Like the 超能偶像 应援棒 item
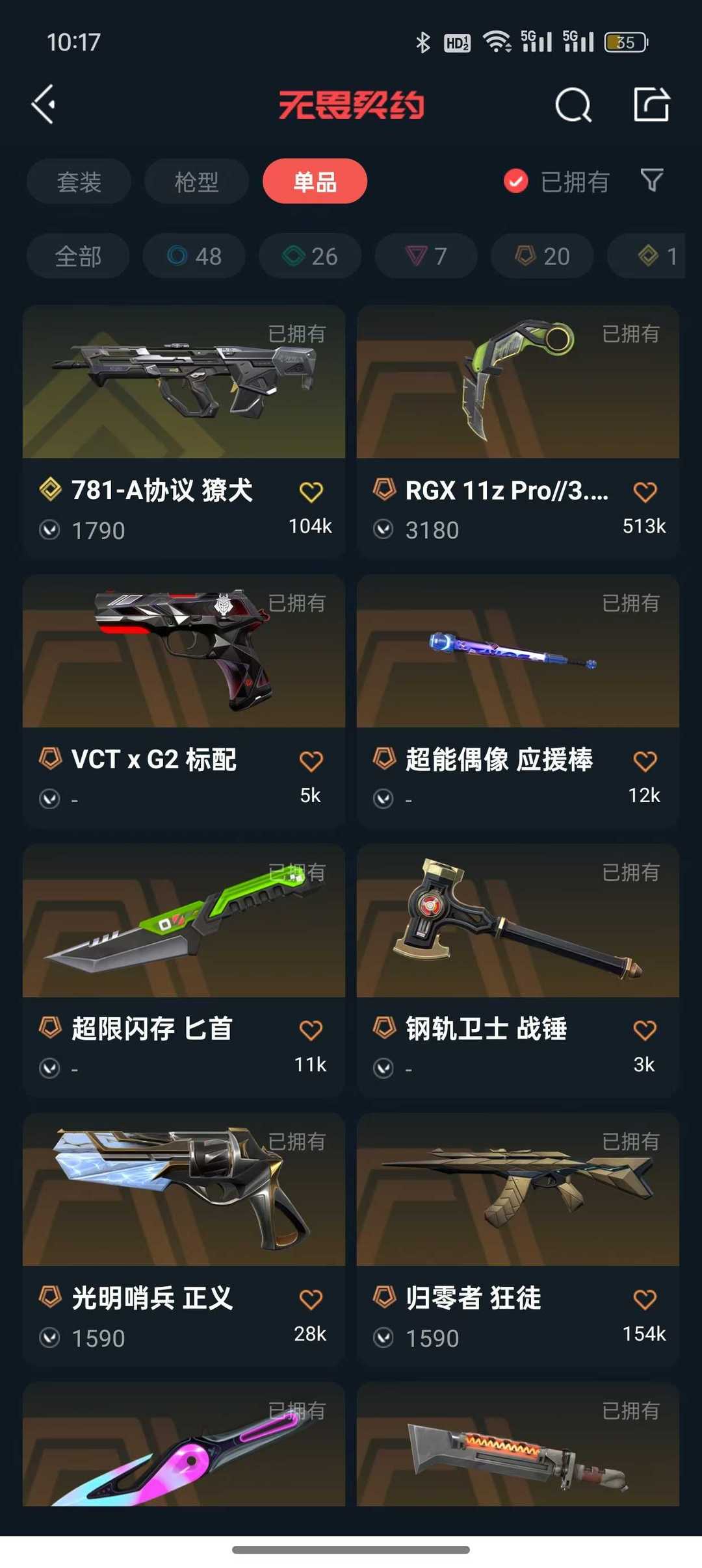Viewport: 702px width, 1568px height. pyautogui.click(x=645, y=761)
